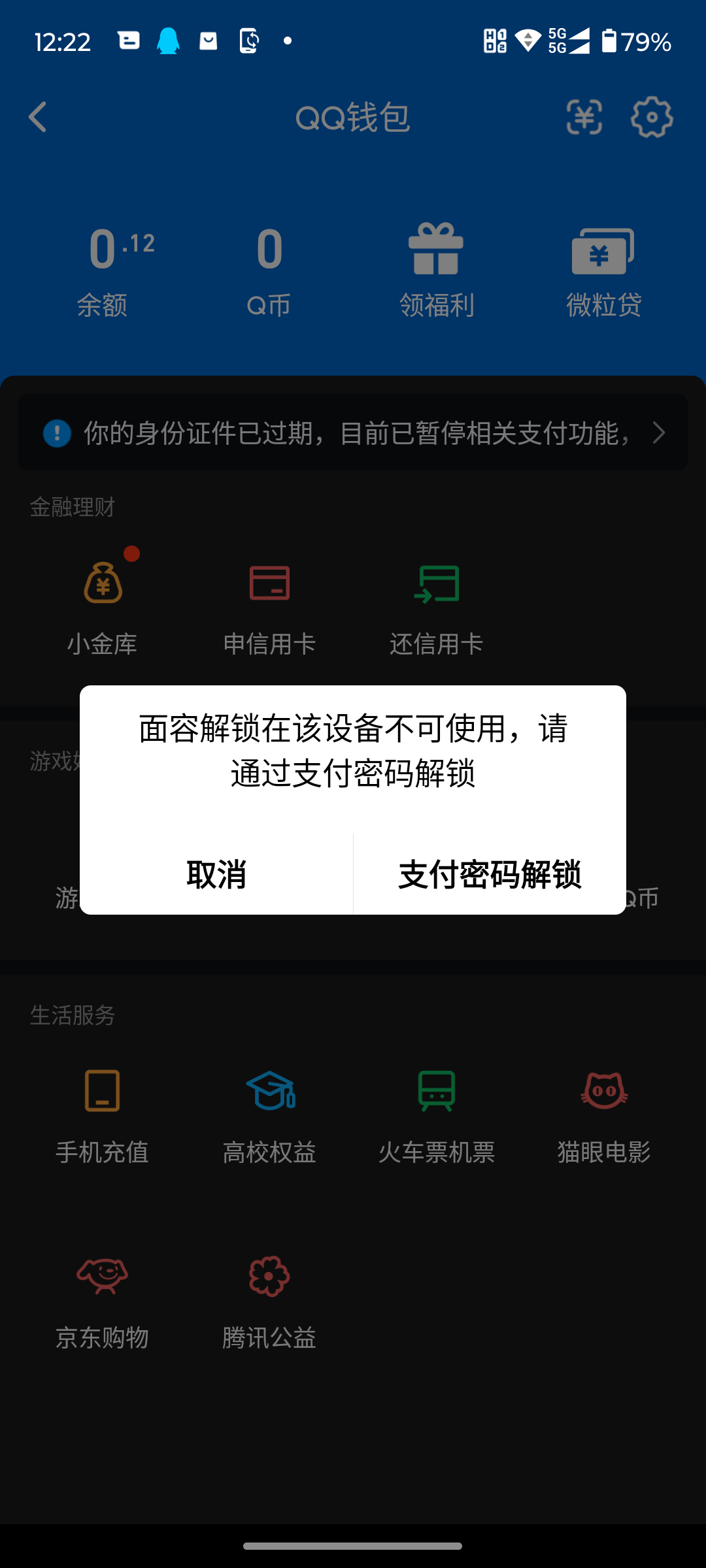Open the 腾讯公益 charity flower icon
Viewport: 706px width, 1568px height.
269,1297
